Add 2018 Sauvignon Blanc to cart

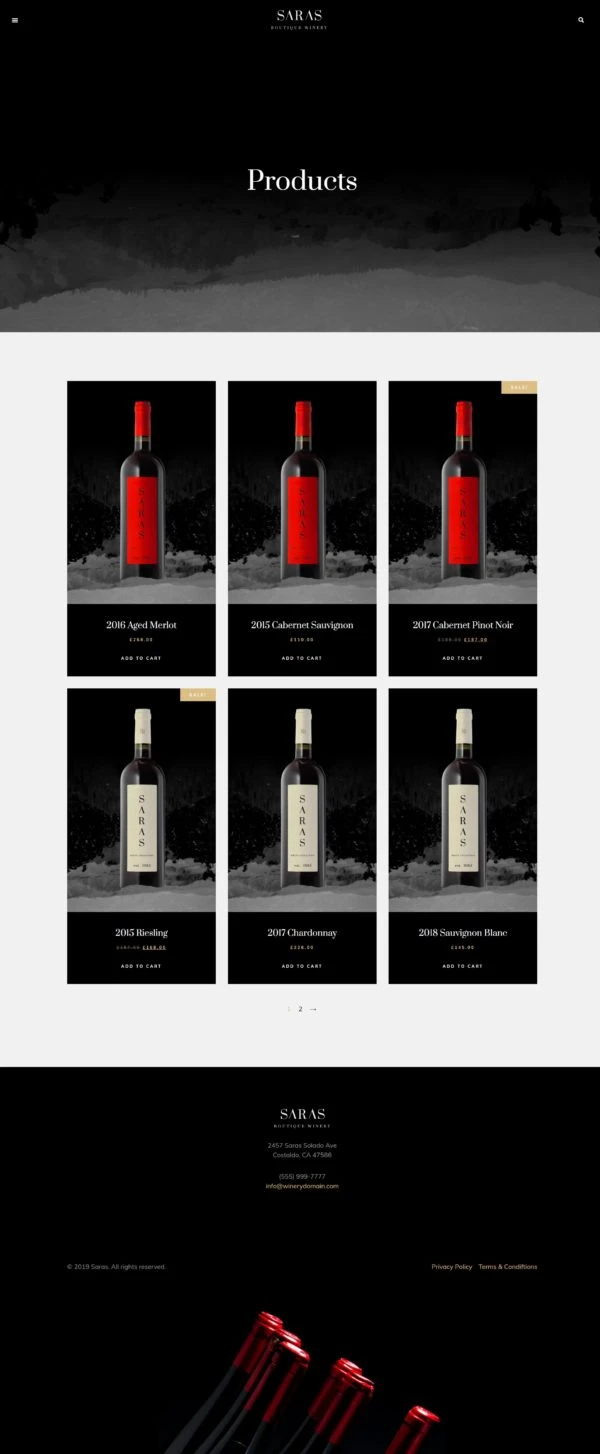pyautogui.click(x=462, y=966)
